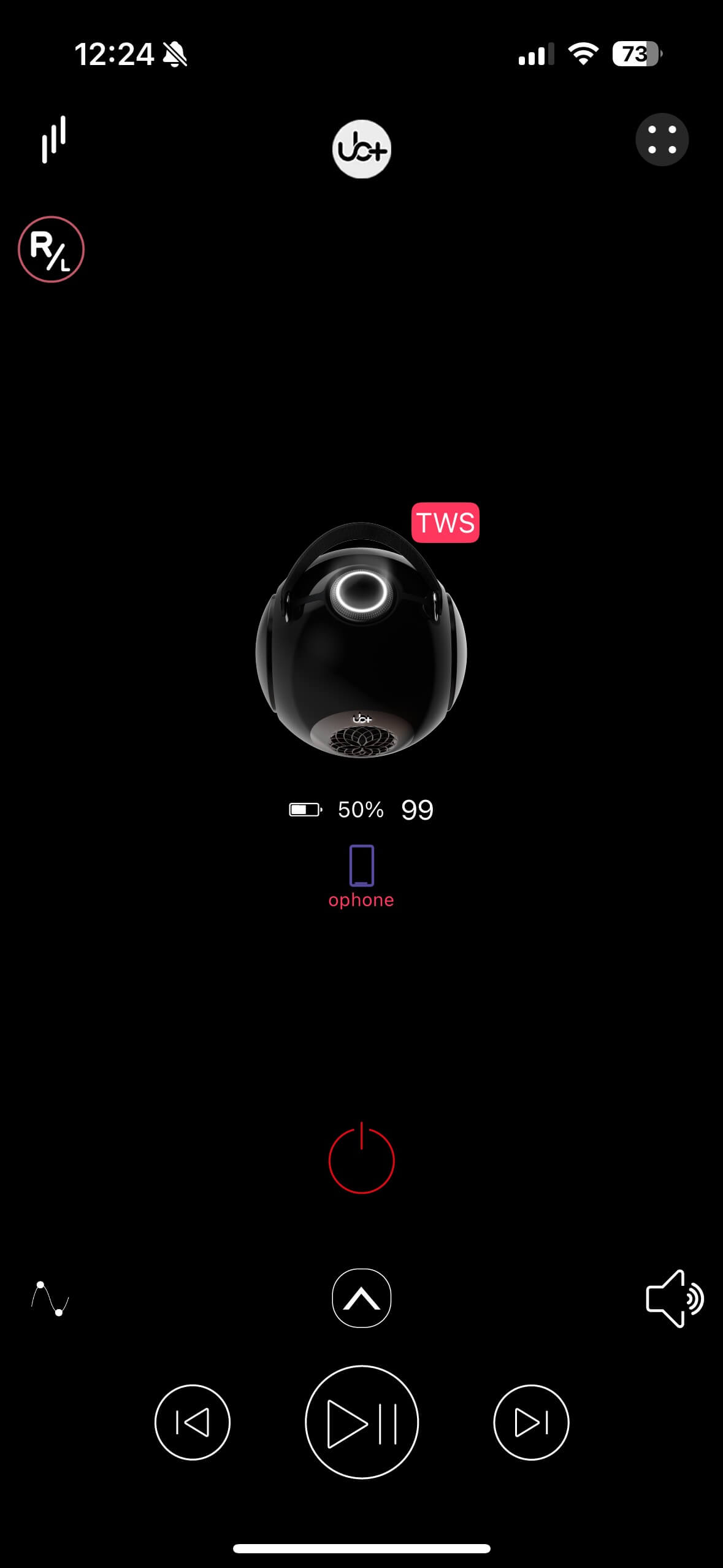Open the sound bars icon
The width and height of the screenshot is (723, 1568).
pos(54,140)
